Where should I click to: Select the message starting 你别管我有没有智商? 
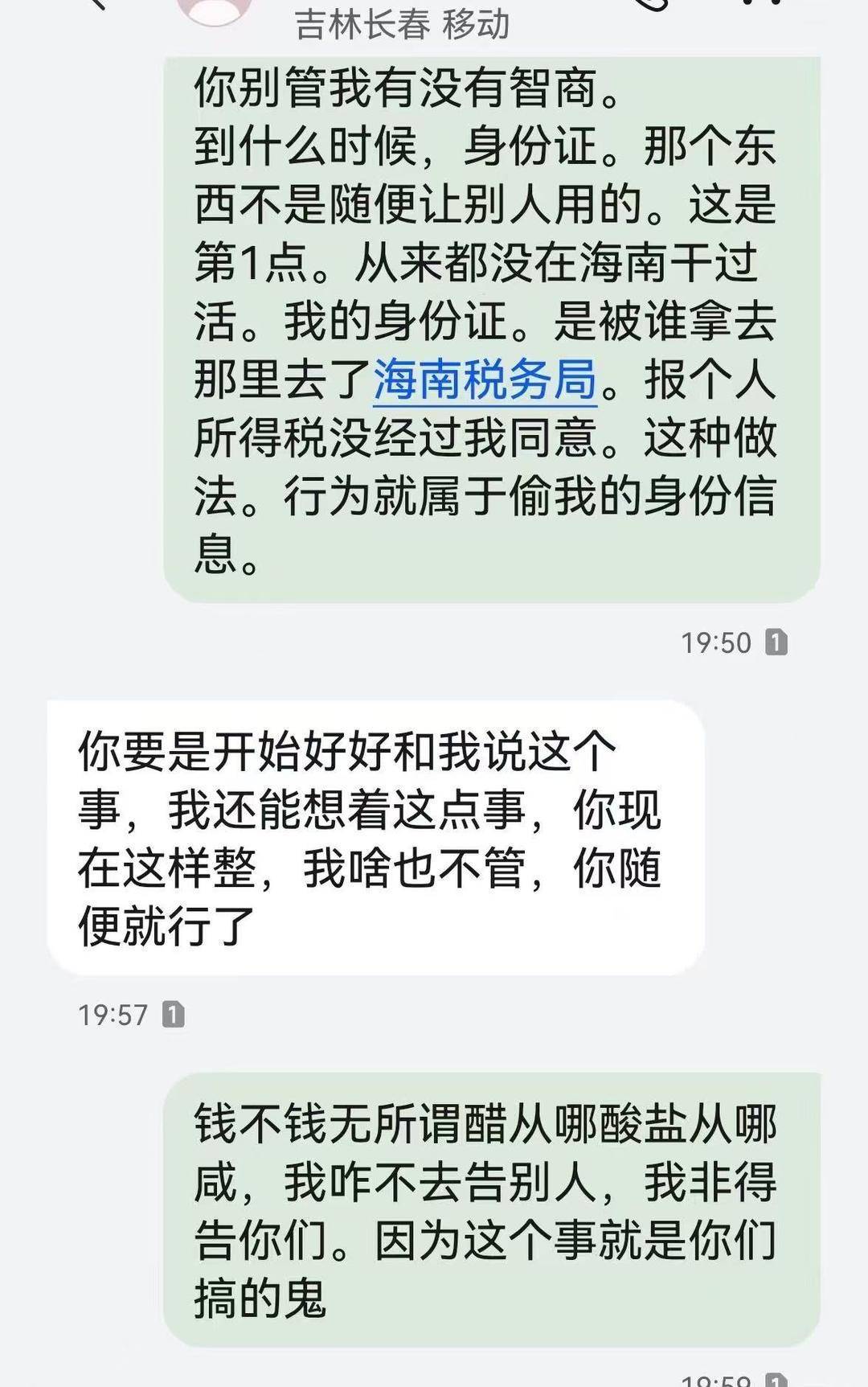point(482,322)
